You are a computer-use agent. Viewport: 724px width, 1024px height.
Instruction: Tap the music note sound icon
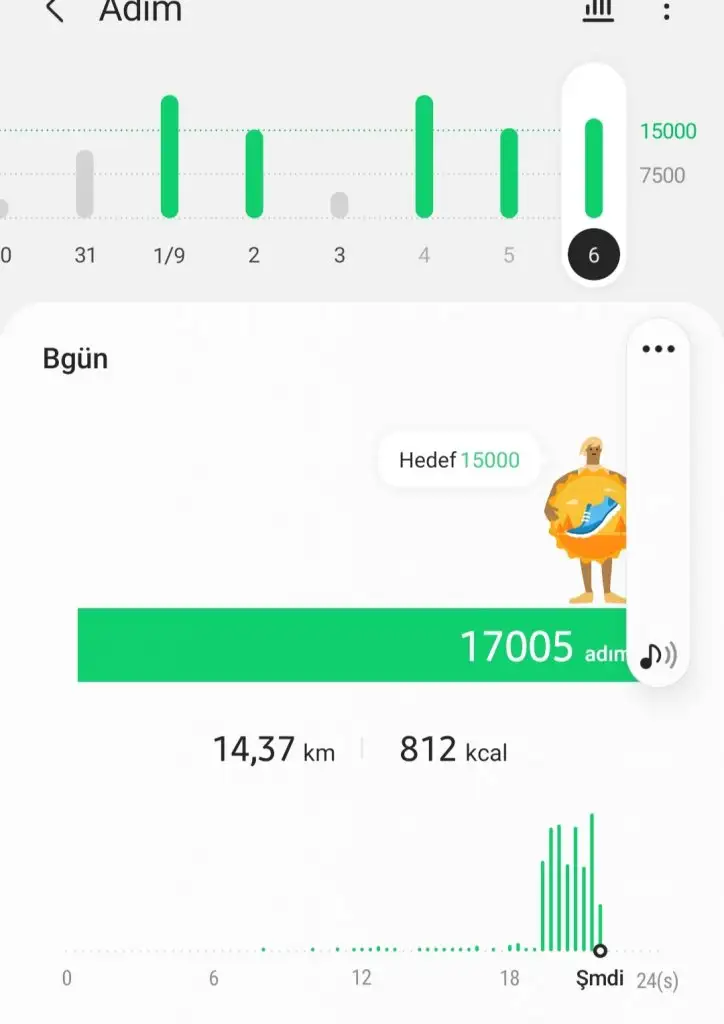657,655
